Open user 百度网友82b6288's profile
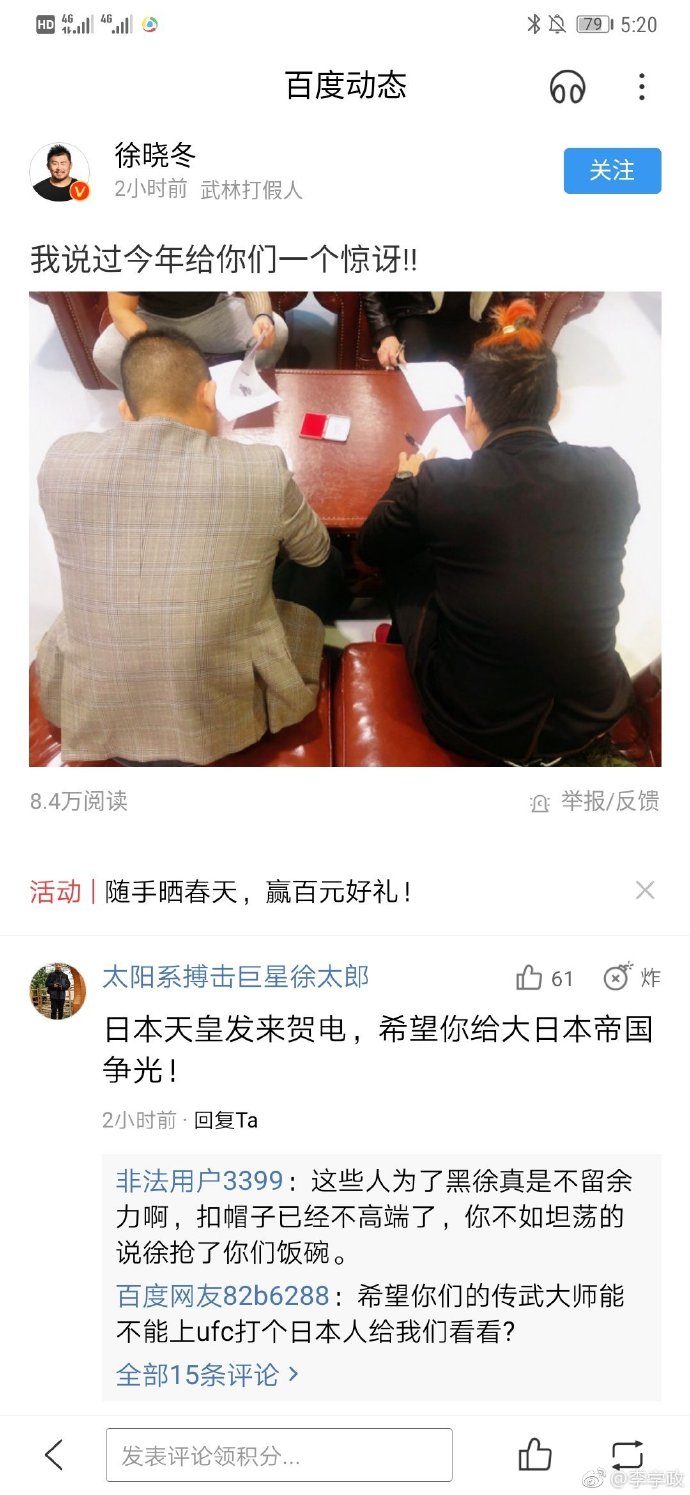 pos(222,1296)
